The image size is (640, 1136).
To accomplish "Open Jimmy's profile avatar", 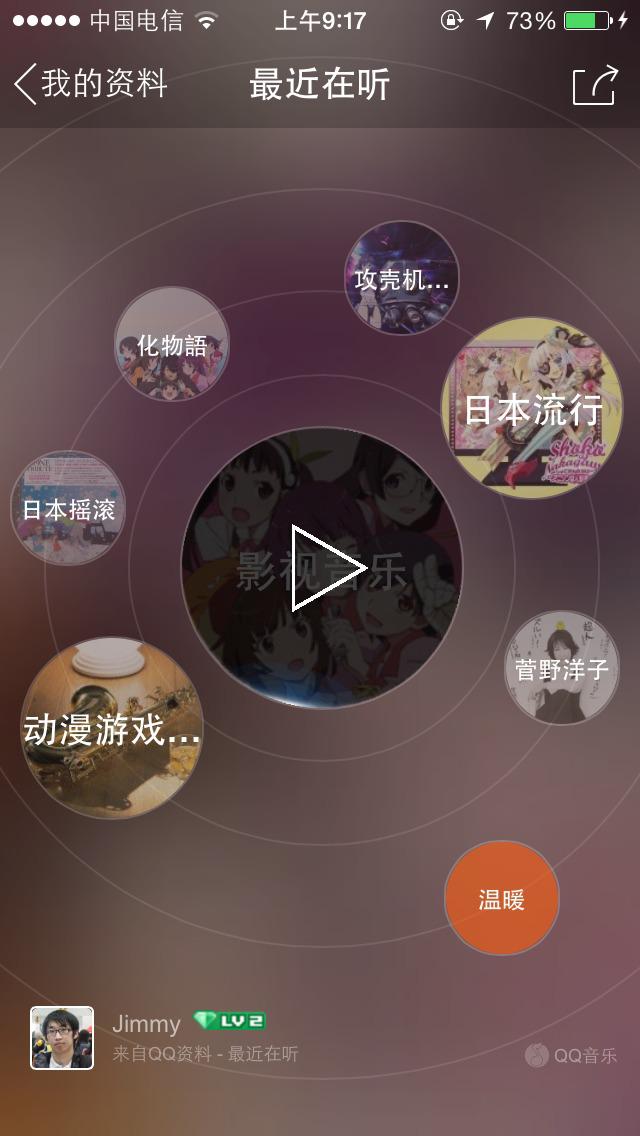I will pos(62,1038).
